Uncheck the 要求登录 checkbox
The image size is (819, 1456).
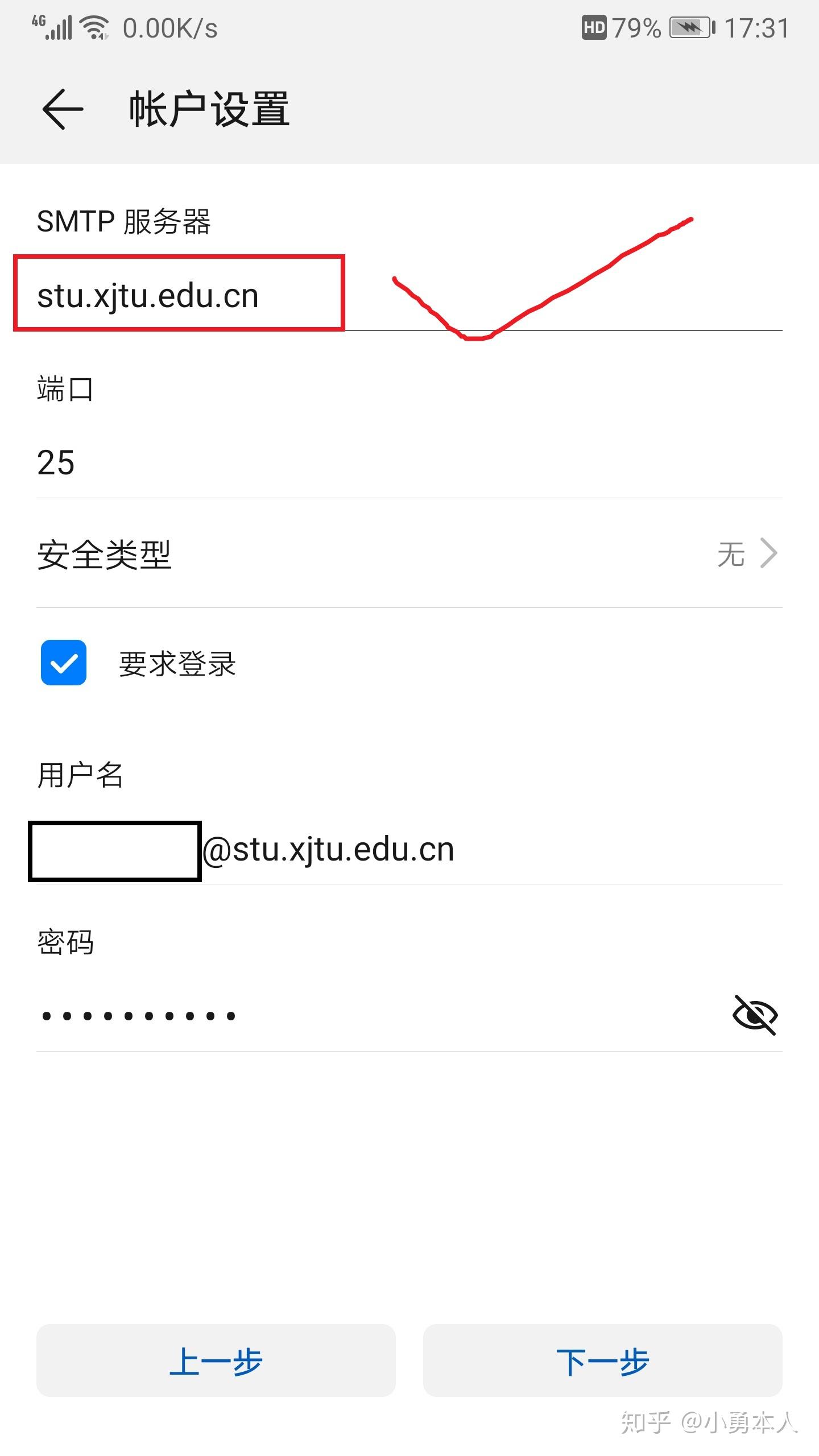(64, 663)
